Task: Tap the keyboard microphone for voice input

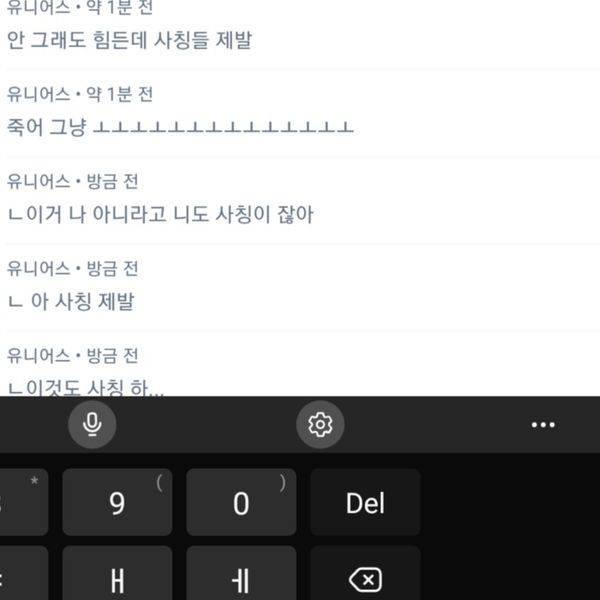Action: pos(92,425)
